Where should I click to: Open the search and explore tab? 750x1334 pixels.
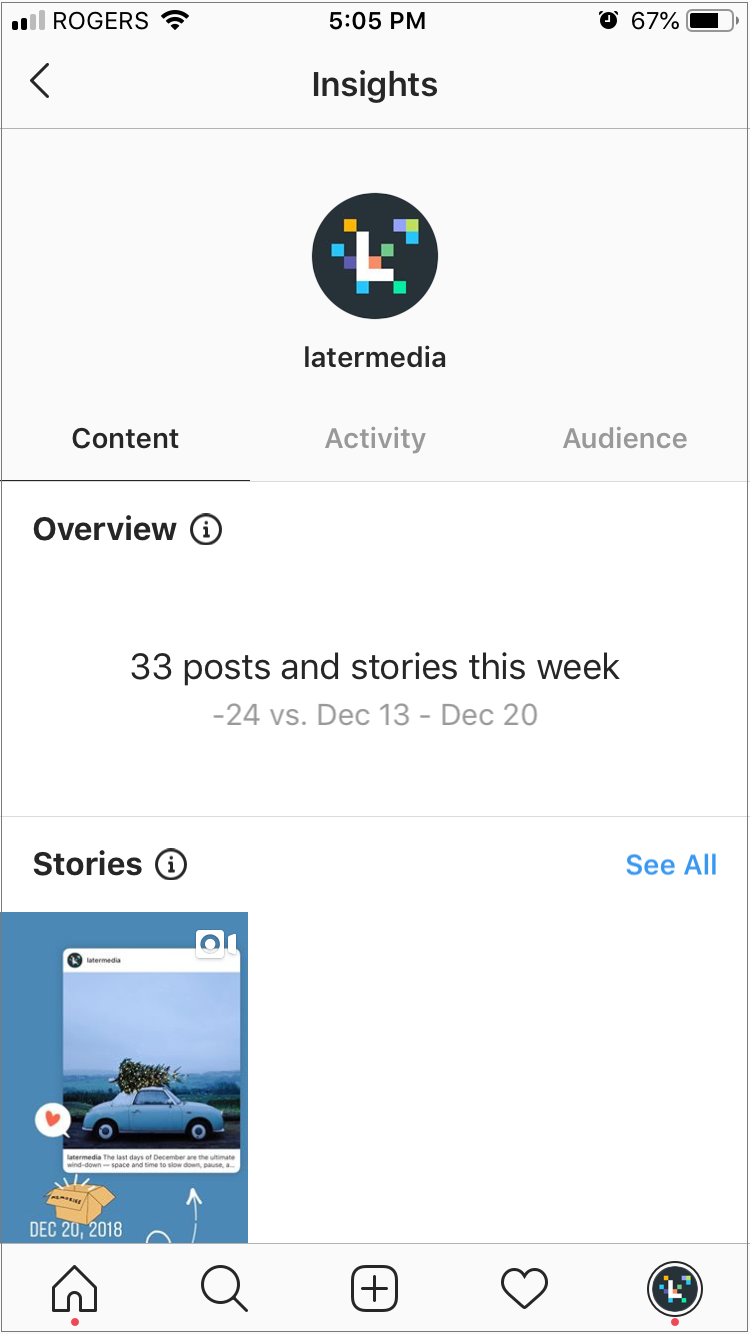(224, 1288)
